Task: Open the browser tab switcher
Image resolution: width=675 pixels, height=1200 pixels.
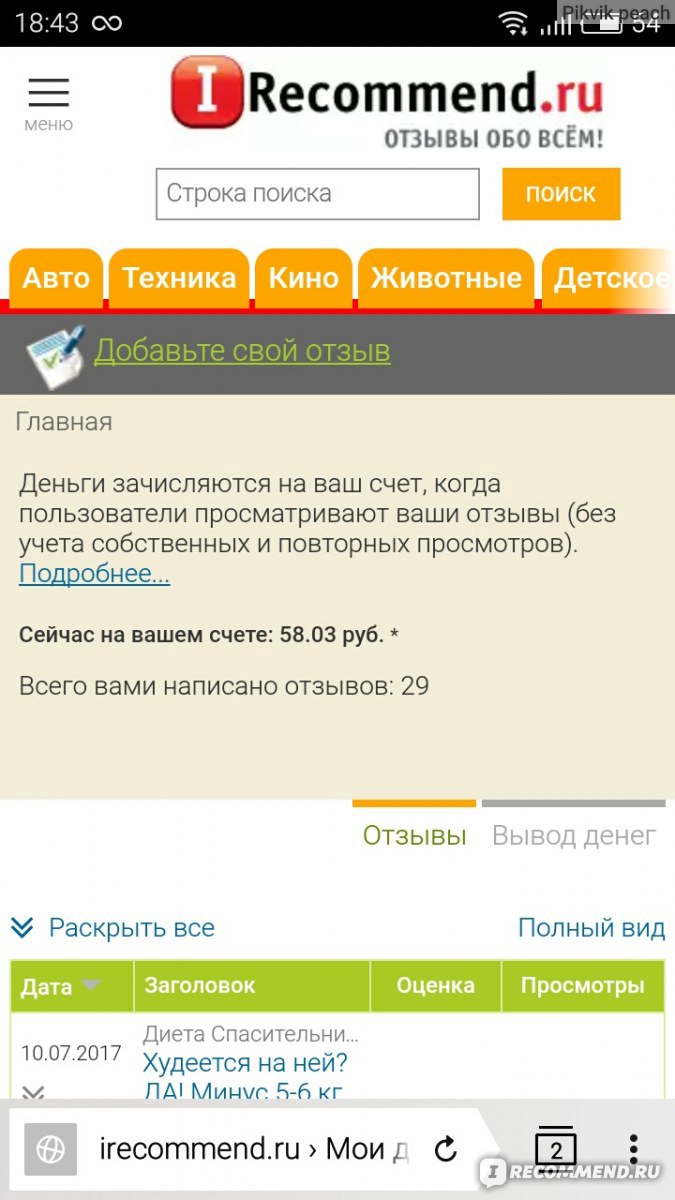Action: pos(556,1149)
